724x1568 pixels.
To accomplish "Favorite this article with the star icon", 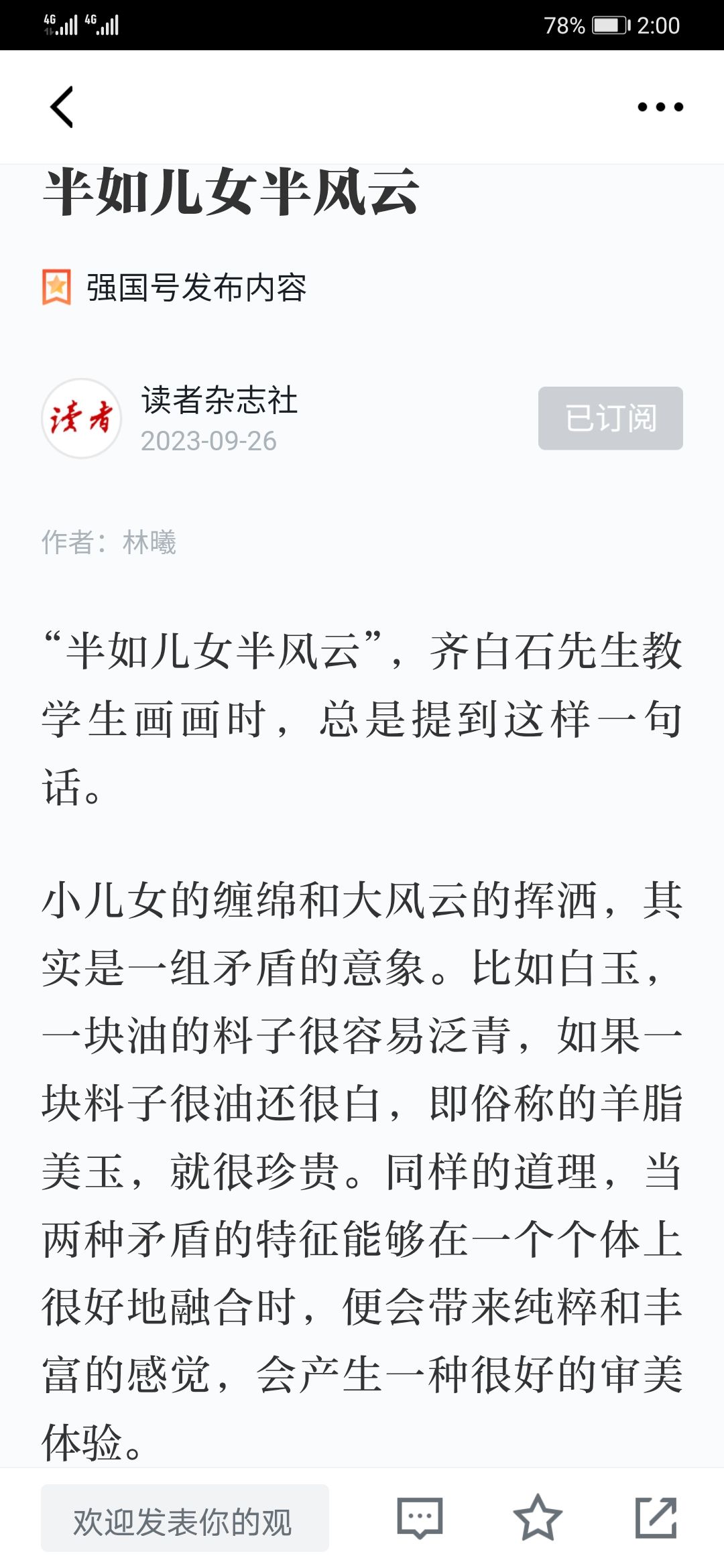I will click(x=538, y=1518).
